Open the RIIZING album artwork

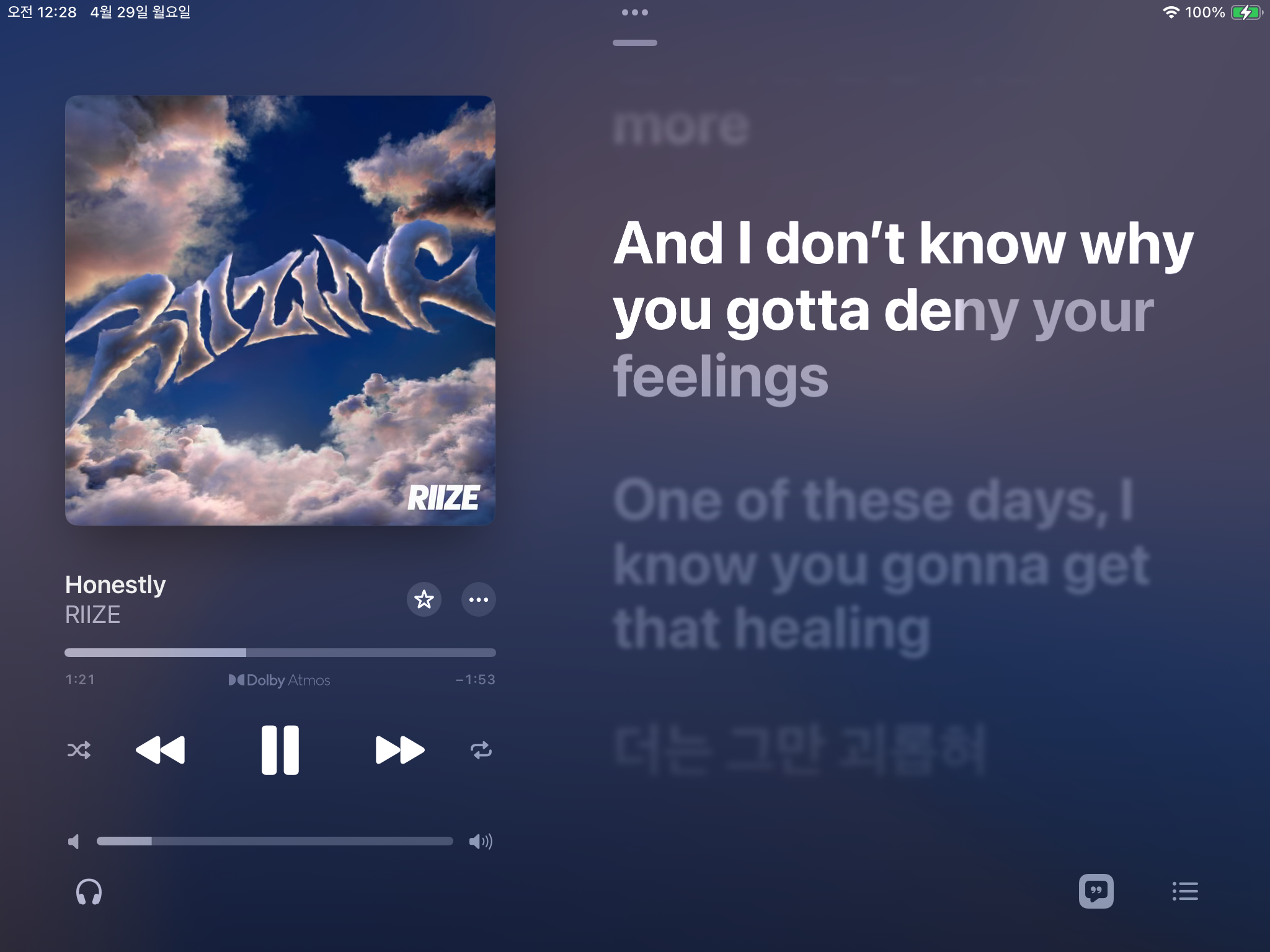tap(280, 310)
